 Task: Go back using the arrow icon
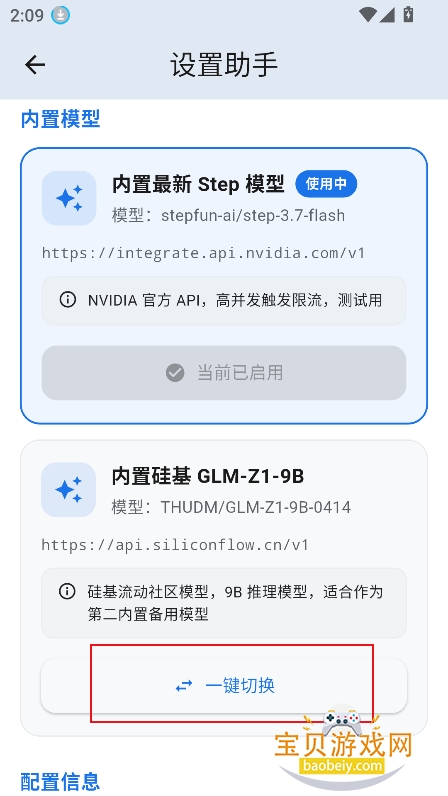(x=35, y=65)
